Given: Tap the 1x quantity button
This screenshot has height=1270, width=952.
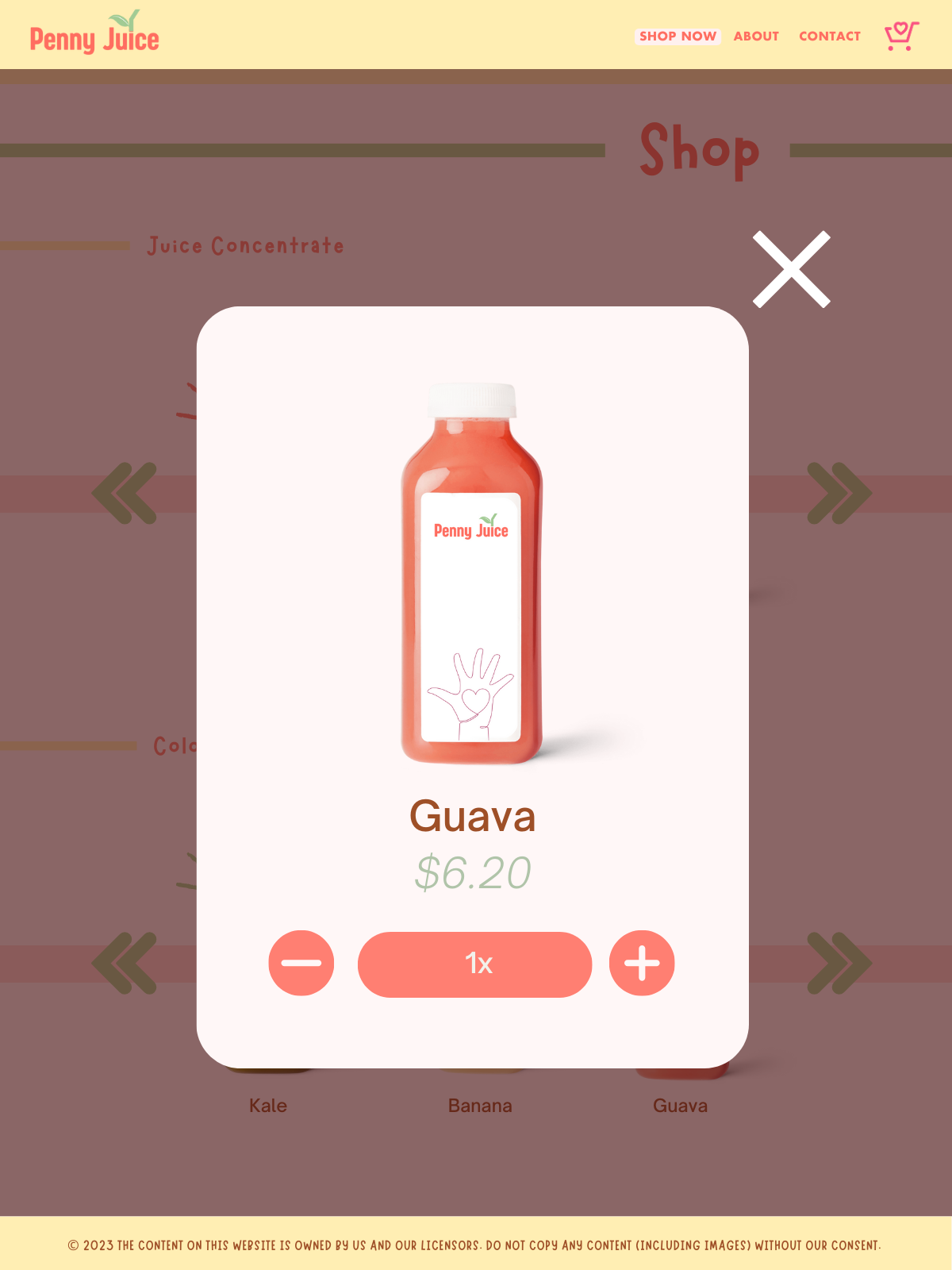Looking at the screenshot, I should [x=474, y=964].
